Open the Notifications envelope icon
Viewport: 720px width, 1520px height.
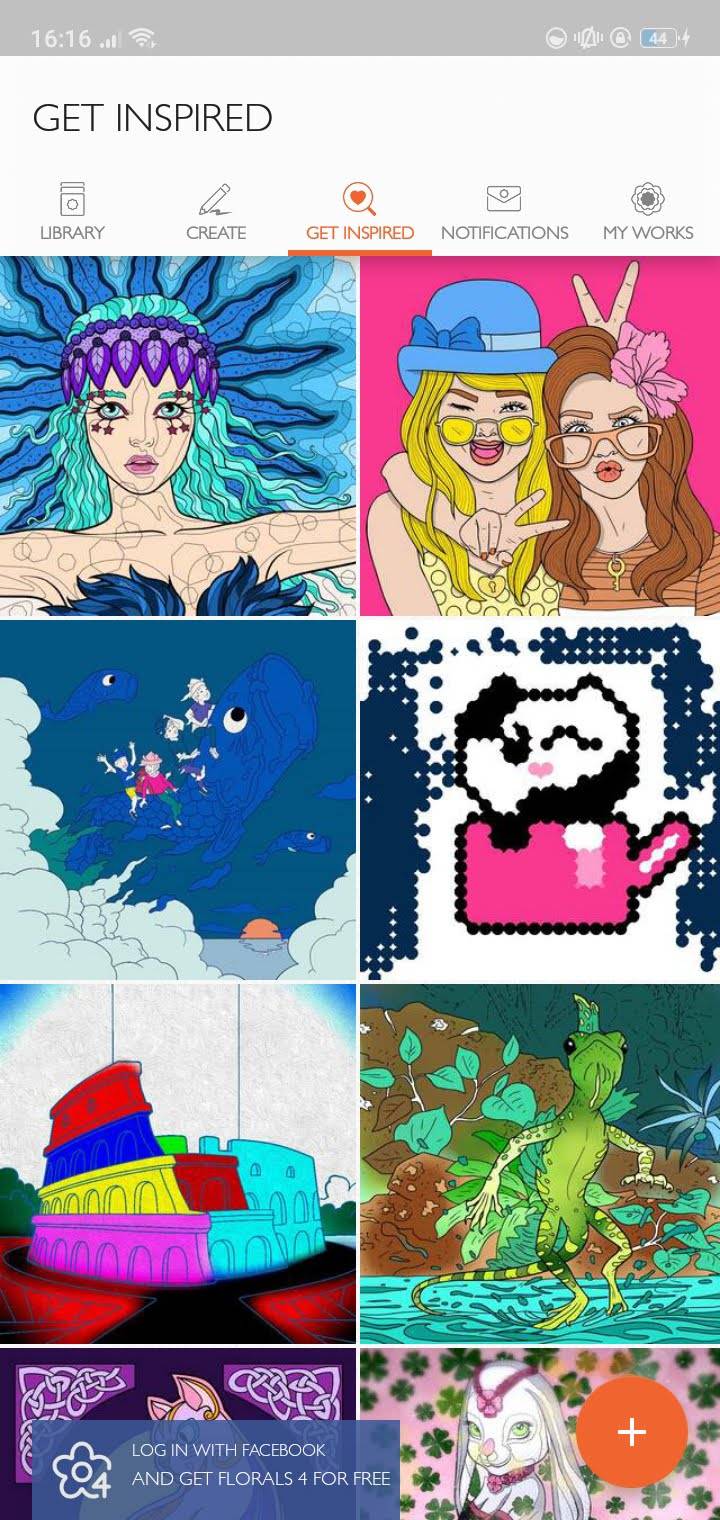tap(505, 196)
